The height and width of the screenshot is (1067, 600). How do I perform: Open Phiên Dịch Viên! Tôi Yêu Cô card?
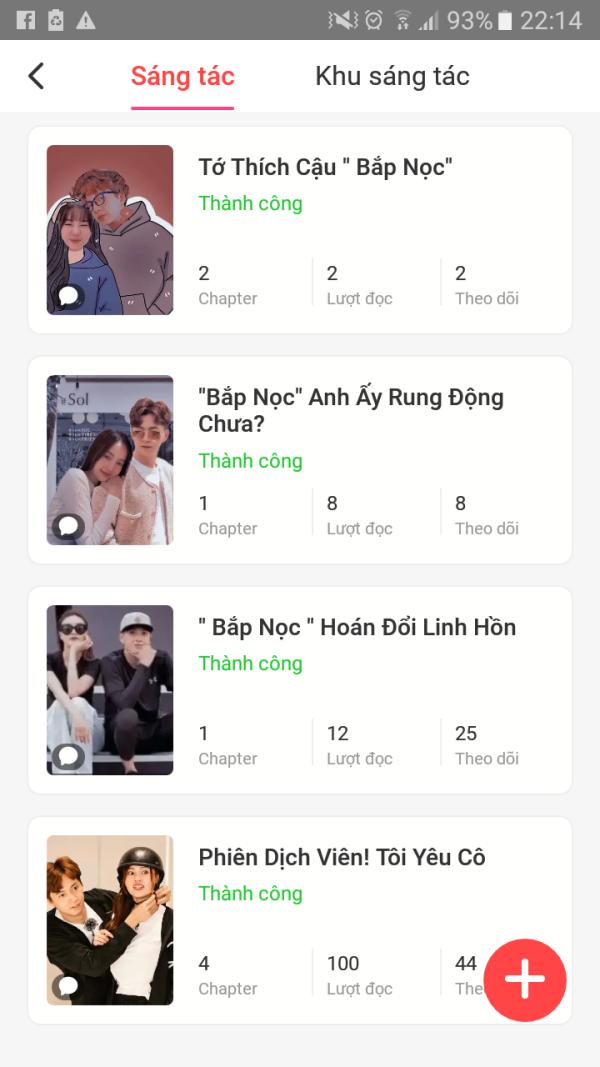coord(300,920)
